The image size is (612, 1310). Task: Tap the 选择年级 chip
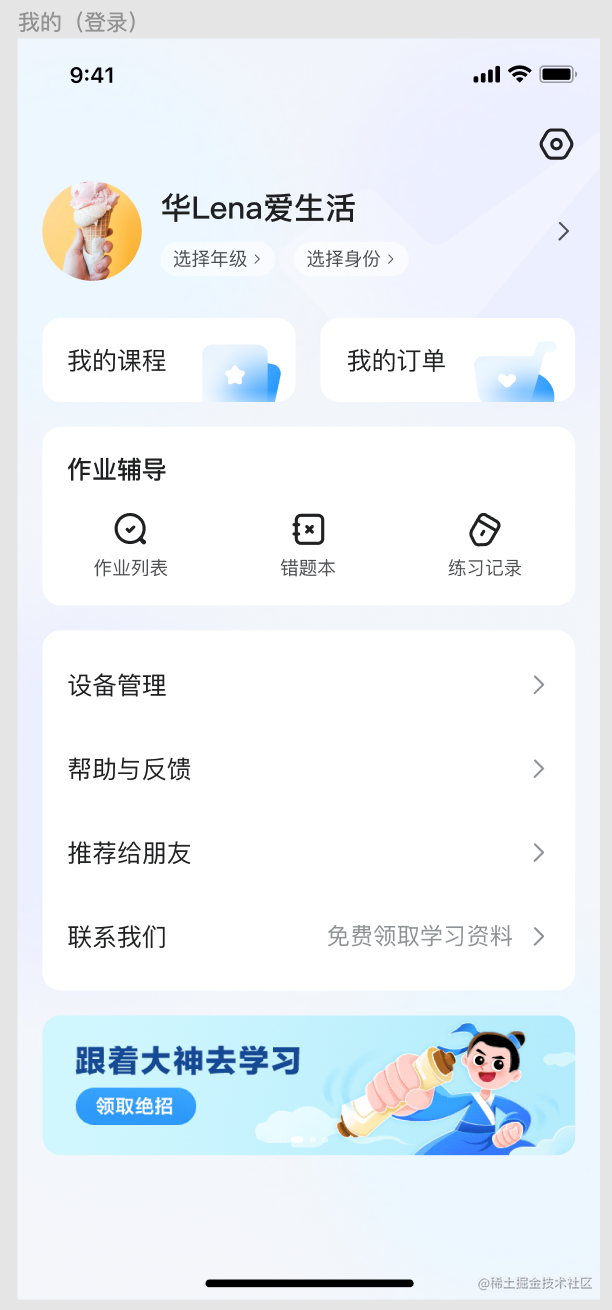[x=217, y=259]
